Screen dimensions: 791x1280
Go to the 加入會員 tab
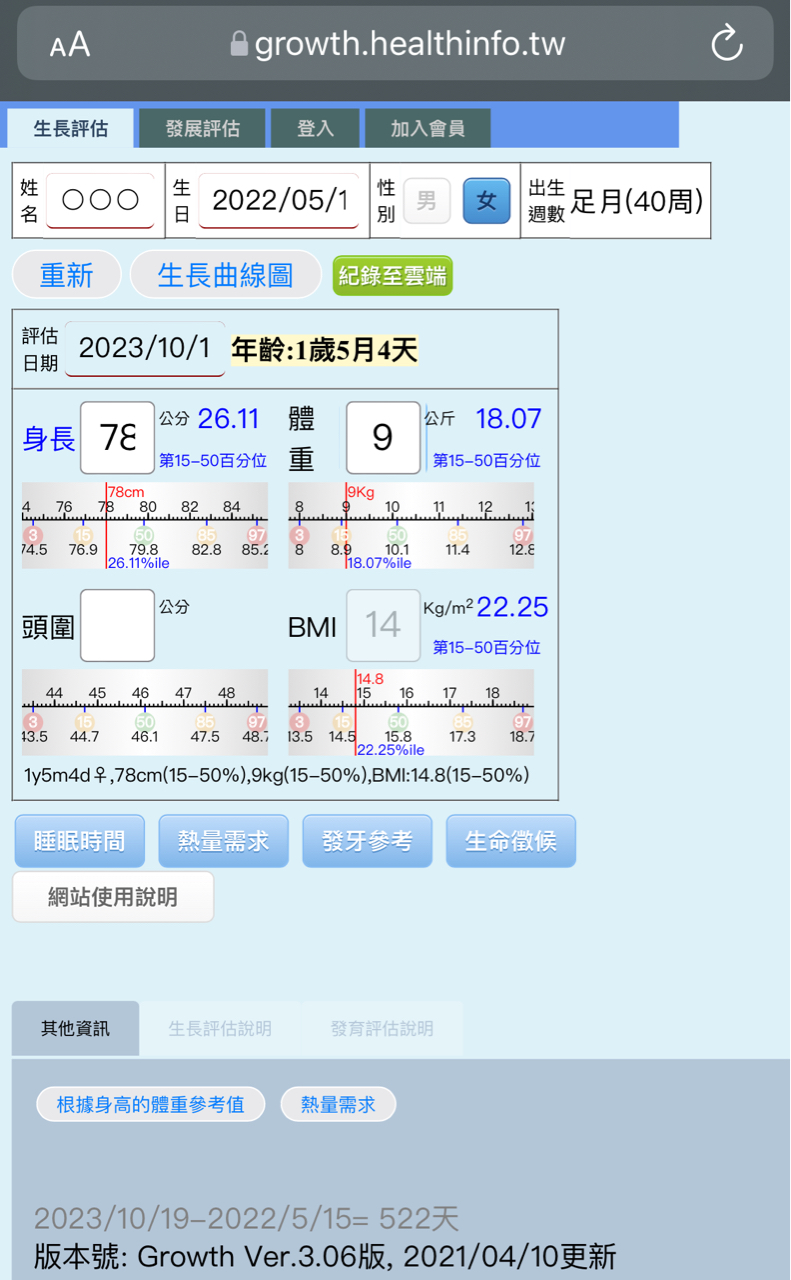coord(427,129)
